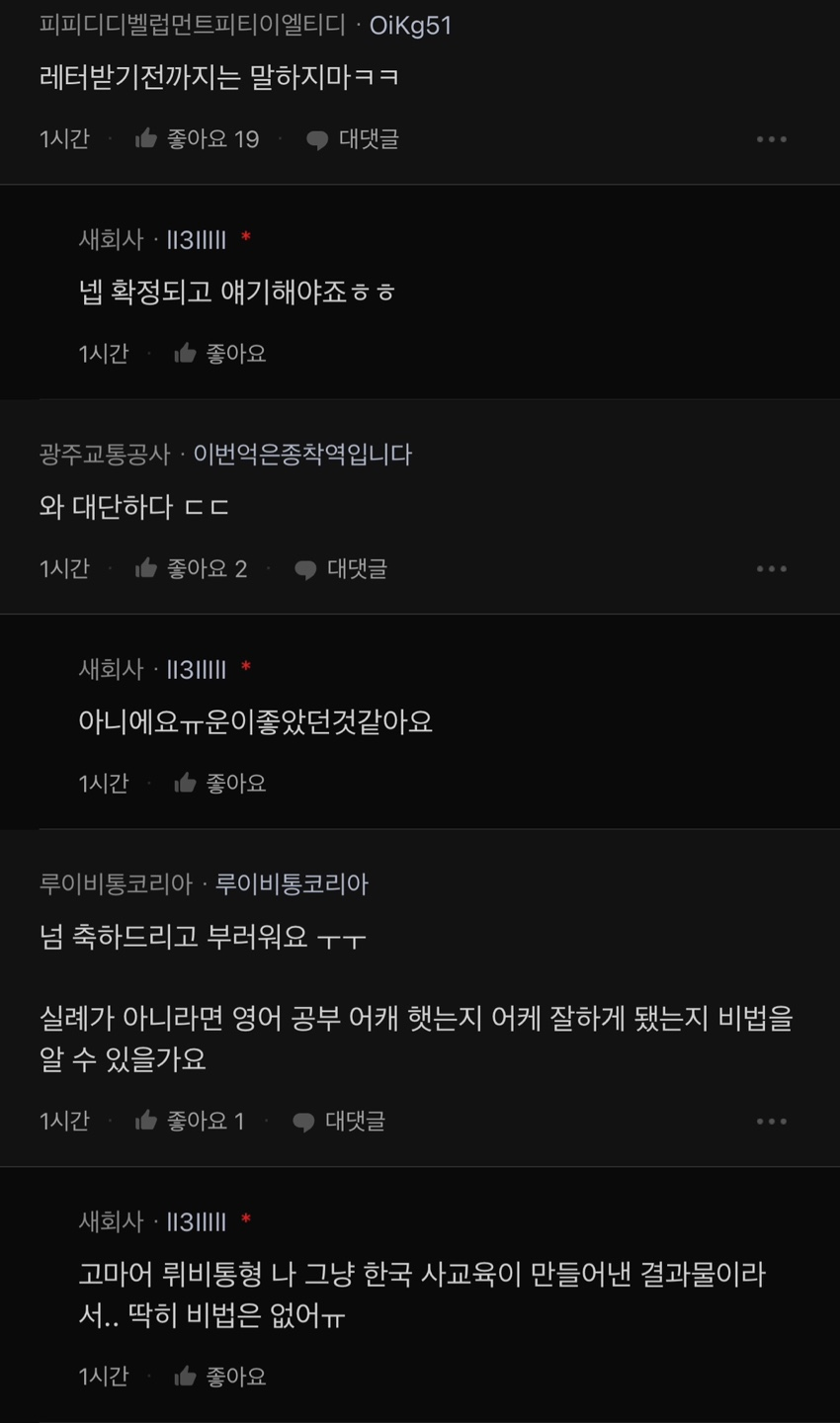
Task: Tap 대댓글 under '와 대단하다 ㄷㄷ'
Action: [341, 568]
